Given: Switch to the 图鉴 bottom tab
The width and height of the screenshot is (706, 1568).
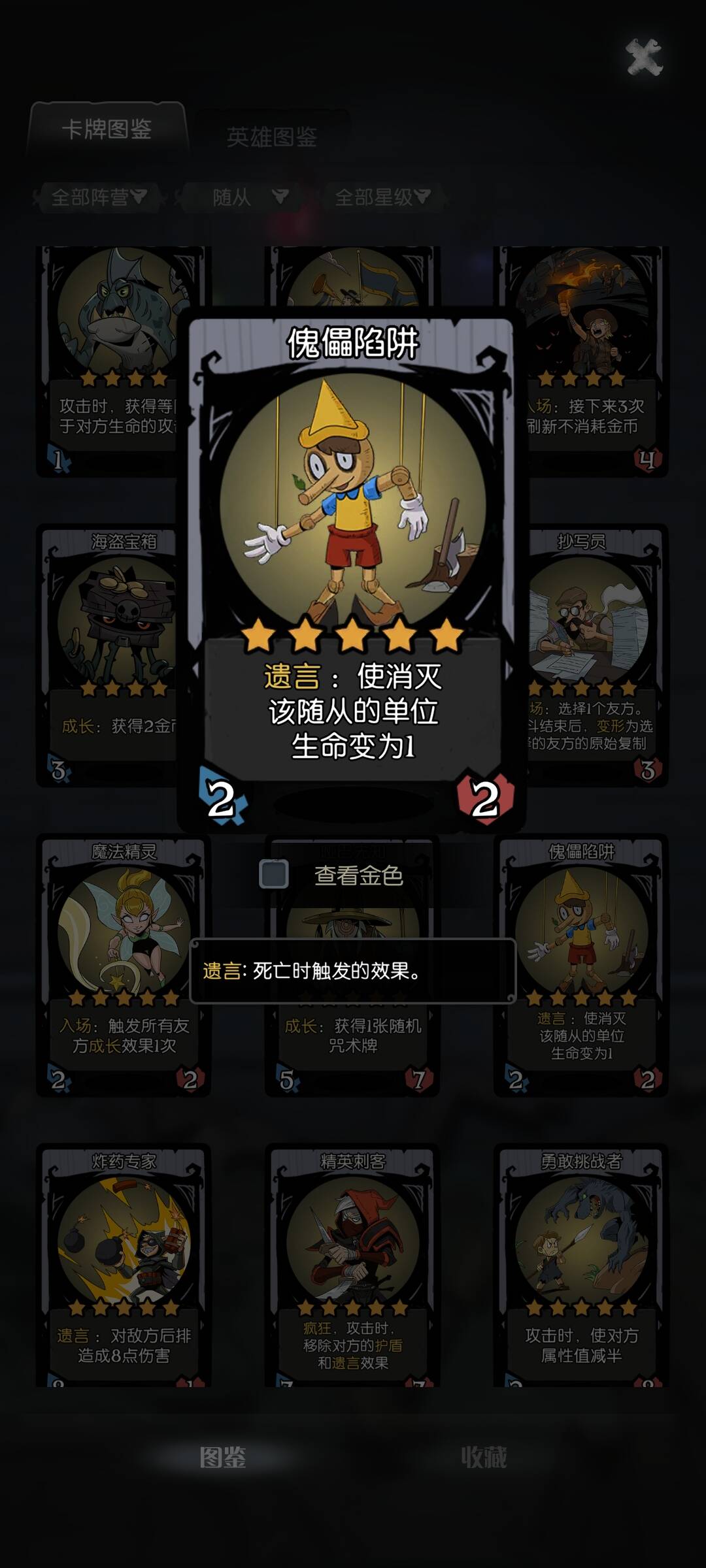Looking at the screenshot, I should pos(223,1457).
